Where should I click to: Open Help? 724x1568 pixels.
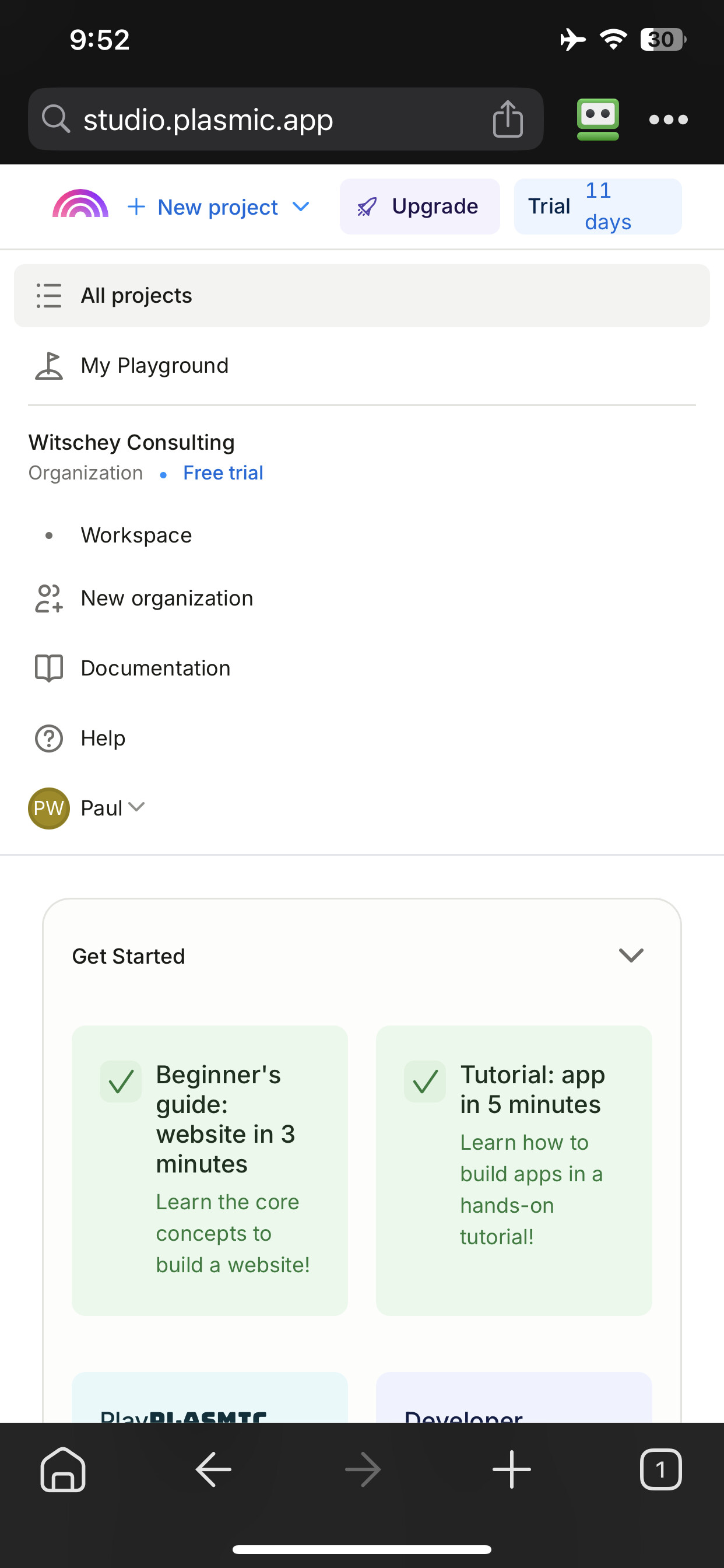[362, 738]
